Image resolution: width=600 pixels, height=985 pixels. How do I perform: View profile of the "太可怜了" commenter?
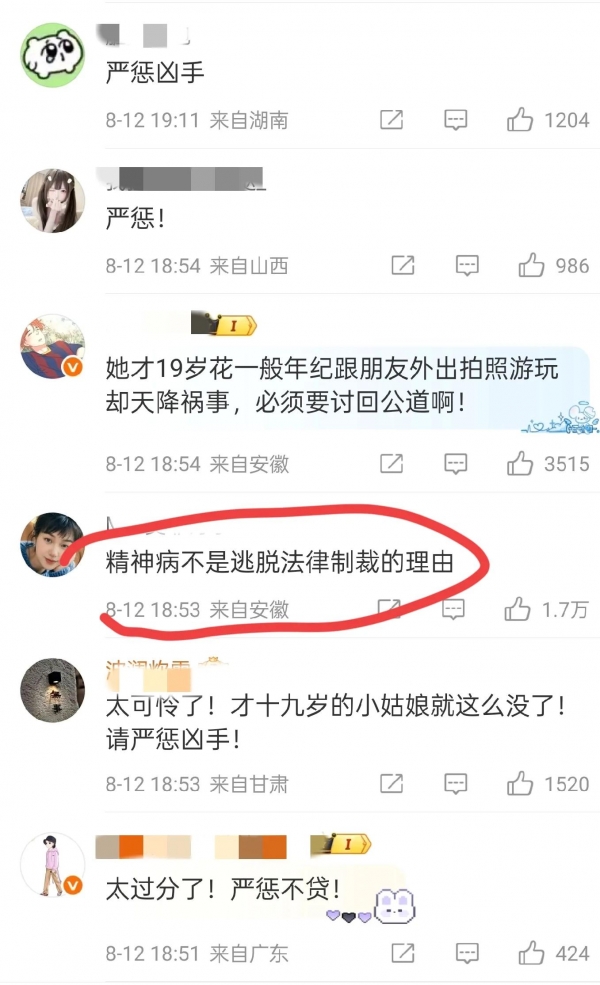[x=53, y=690]
